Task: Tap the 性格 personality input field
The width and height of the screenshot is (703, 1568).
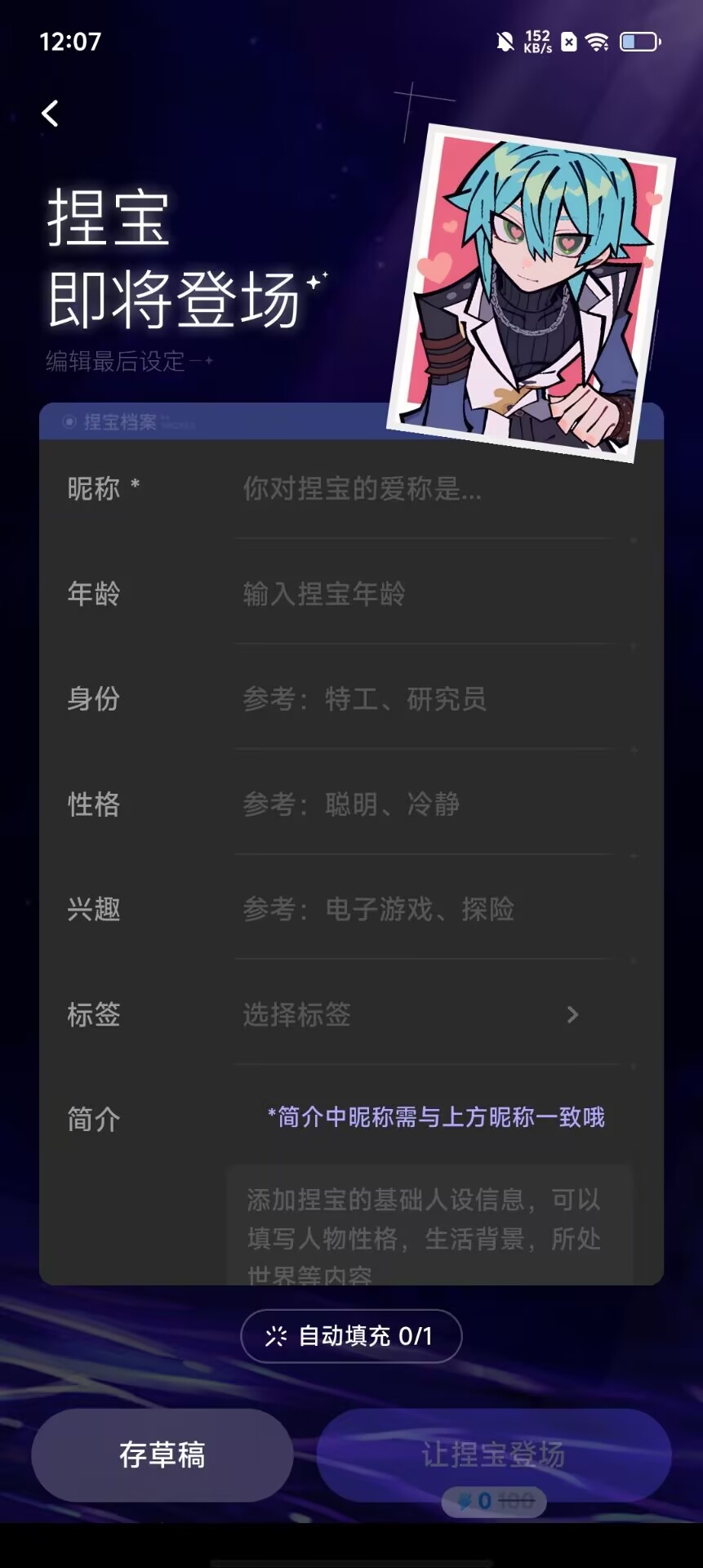Action: click(x=425, y=804)
